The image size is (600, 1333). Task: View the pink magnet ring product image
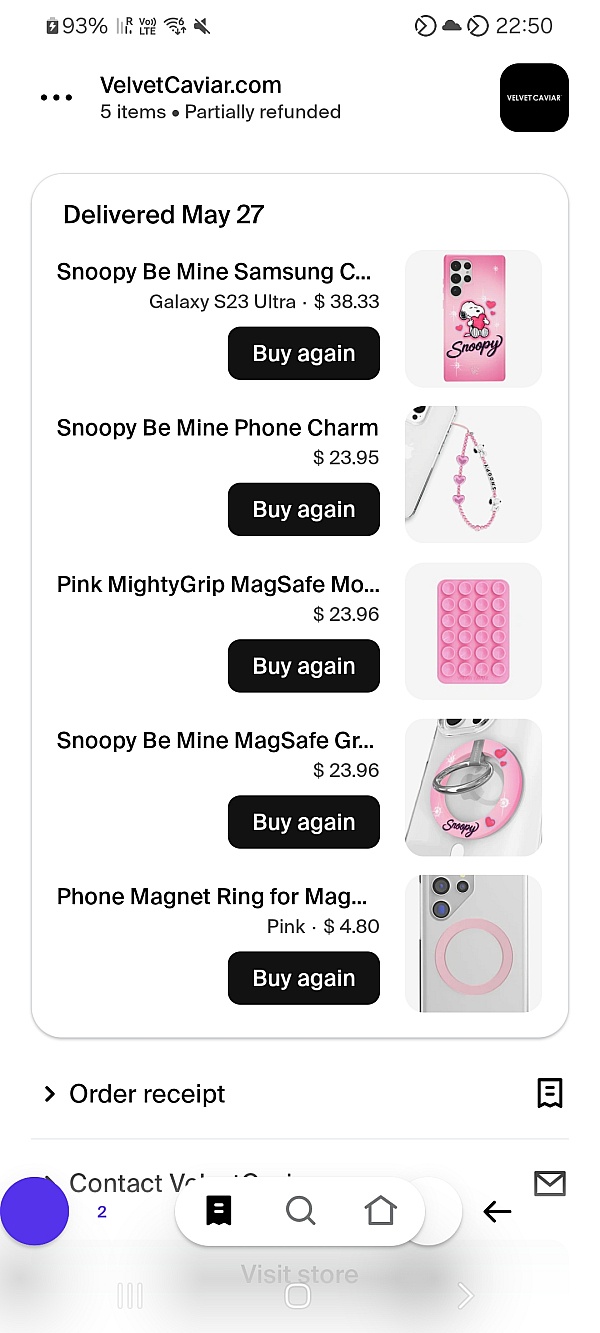(x=473, y=943)
